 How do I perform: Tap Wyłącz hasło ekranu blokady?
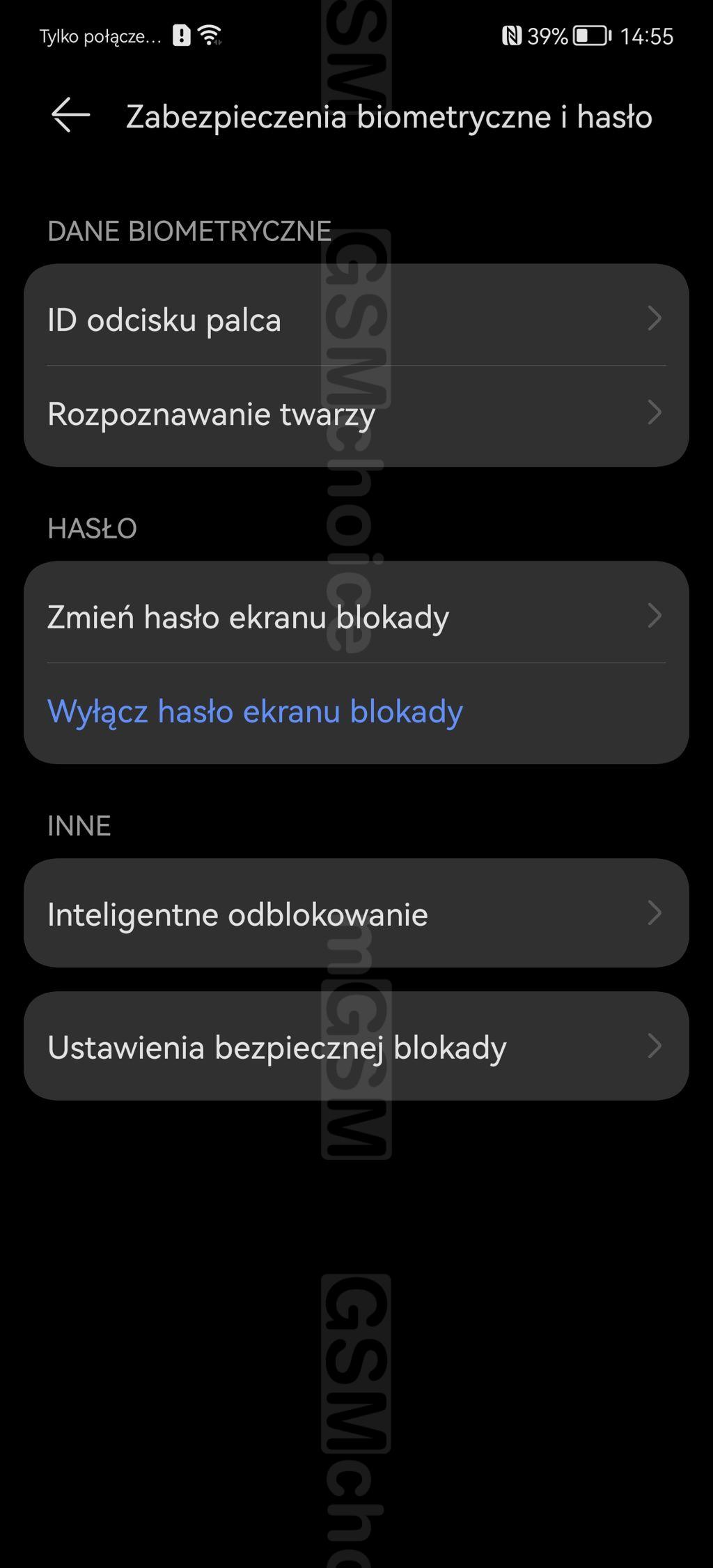coord(255,711)
